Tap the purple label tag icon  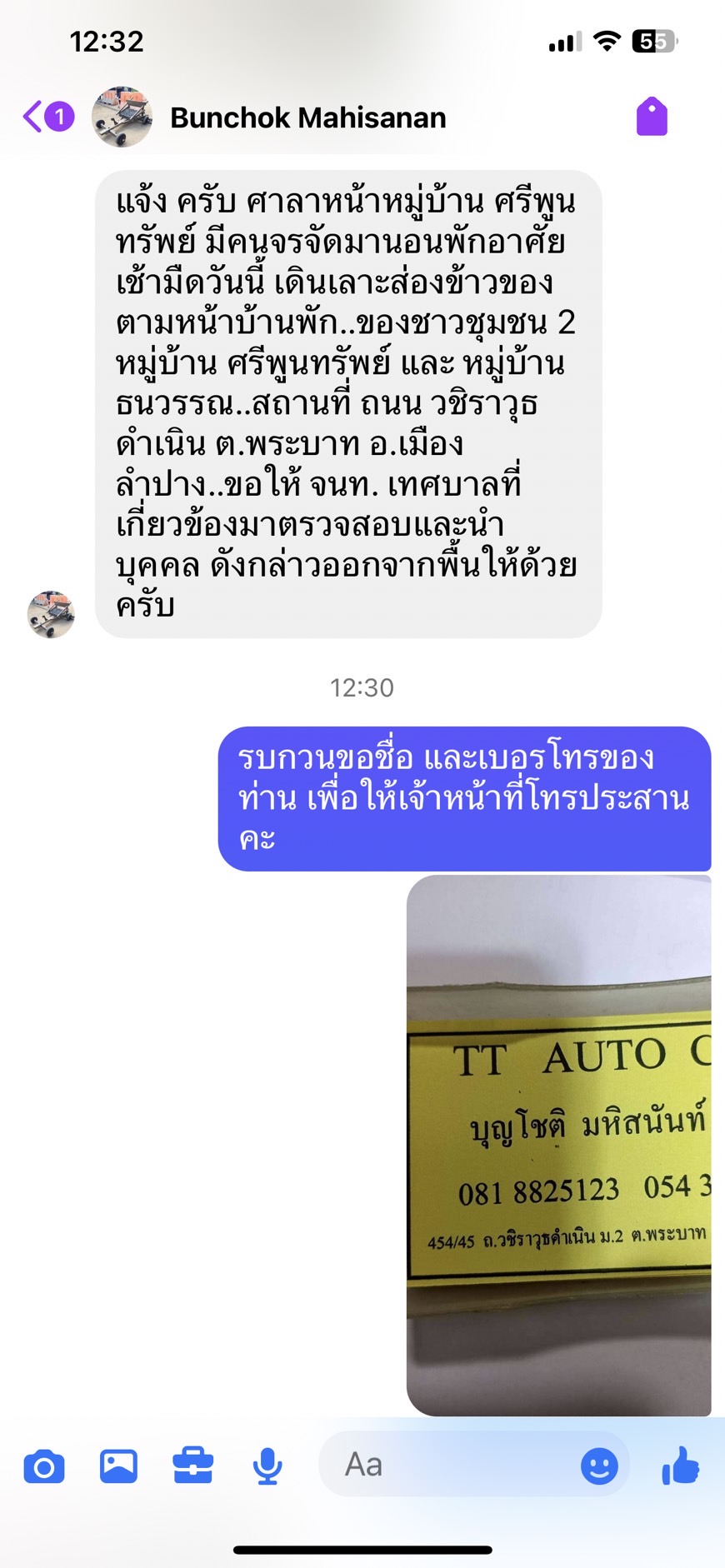pyautogui.click(x=652, y=117)
